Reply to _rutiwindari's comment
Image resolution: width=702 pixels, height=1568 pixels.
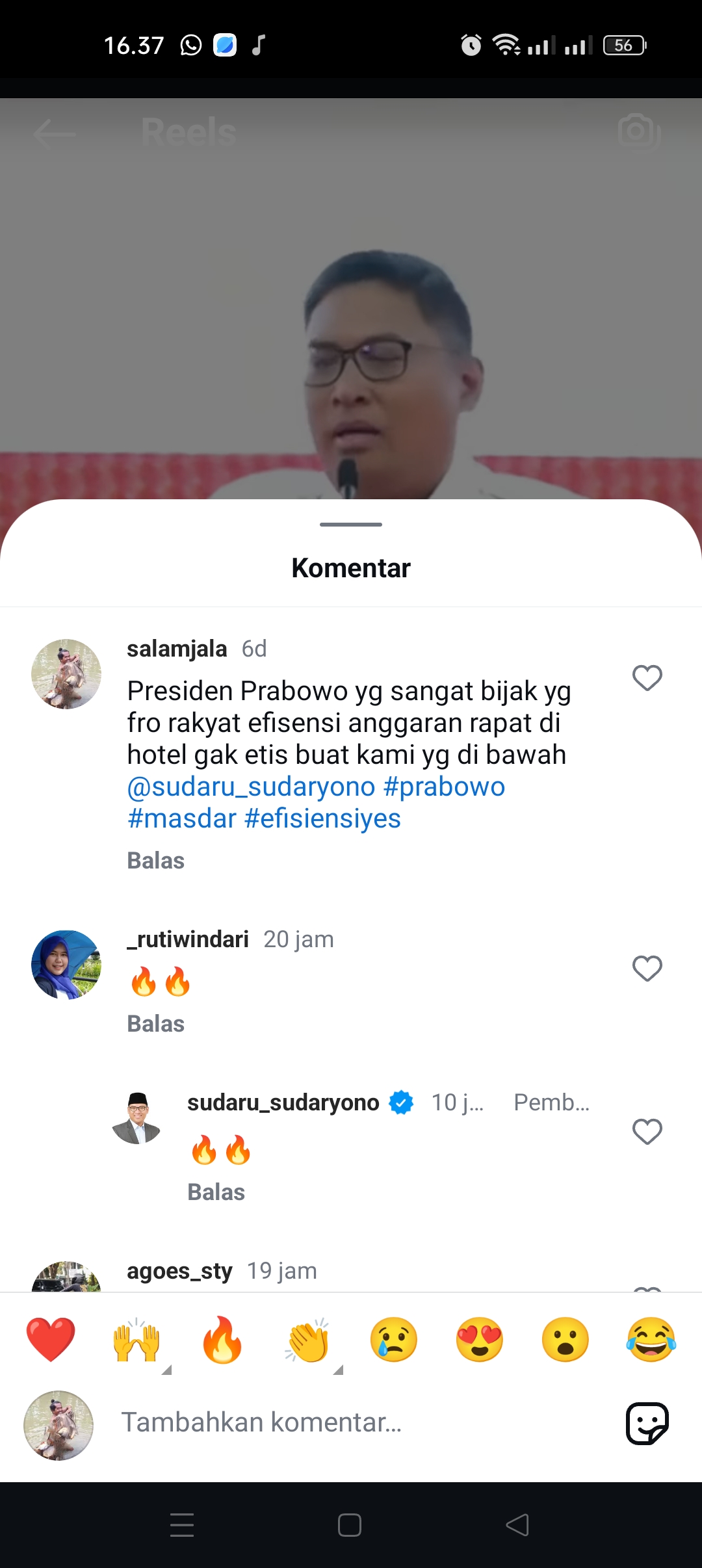coord(156,1023)
